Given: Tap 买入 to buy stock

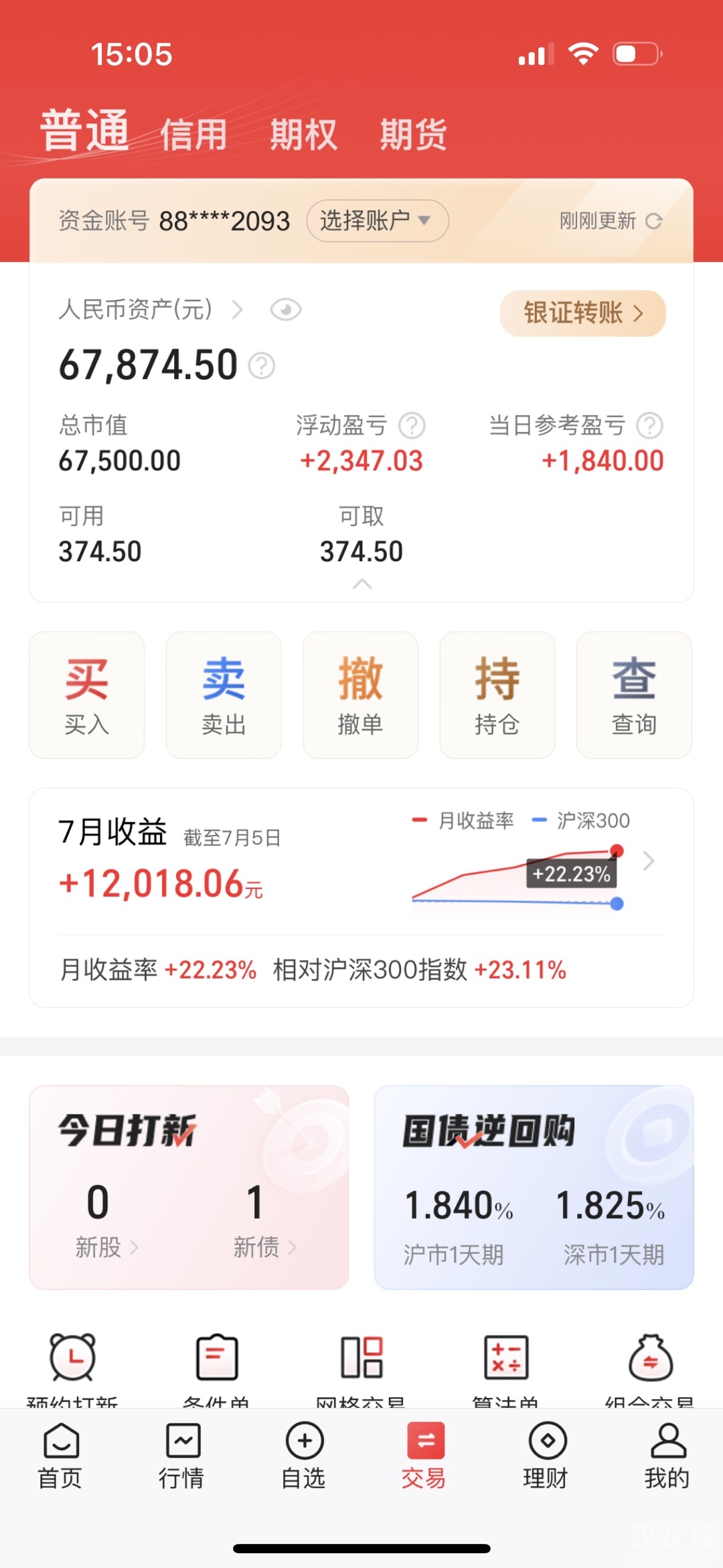Looking at the screenshot, I should coord(86,695).
